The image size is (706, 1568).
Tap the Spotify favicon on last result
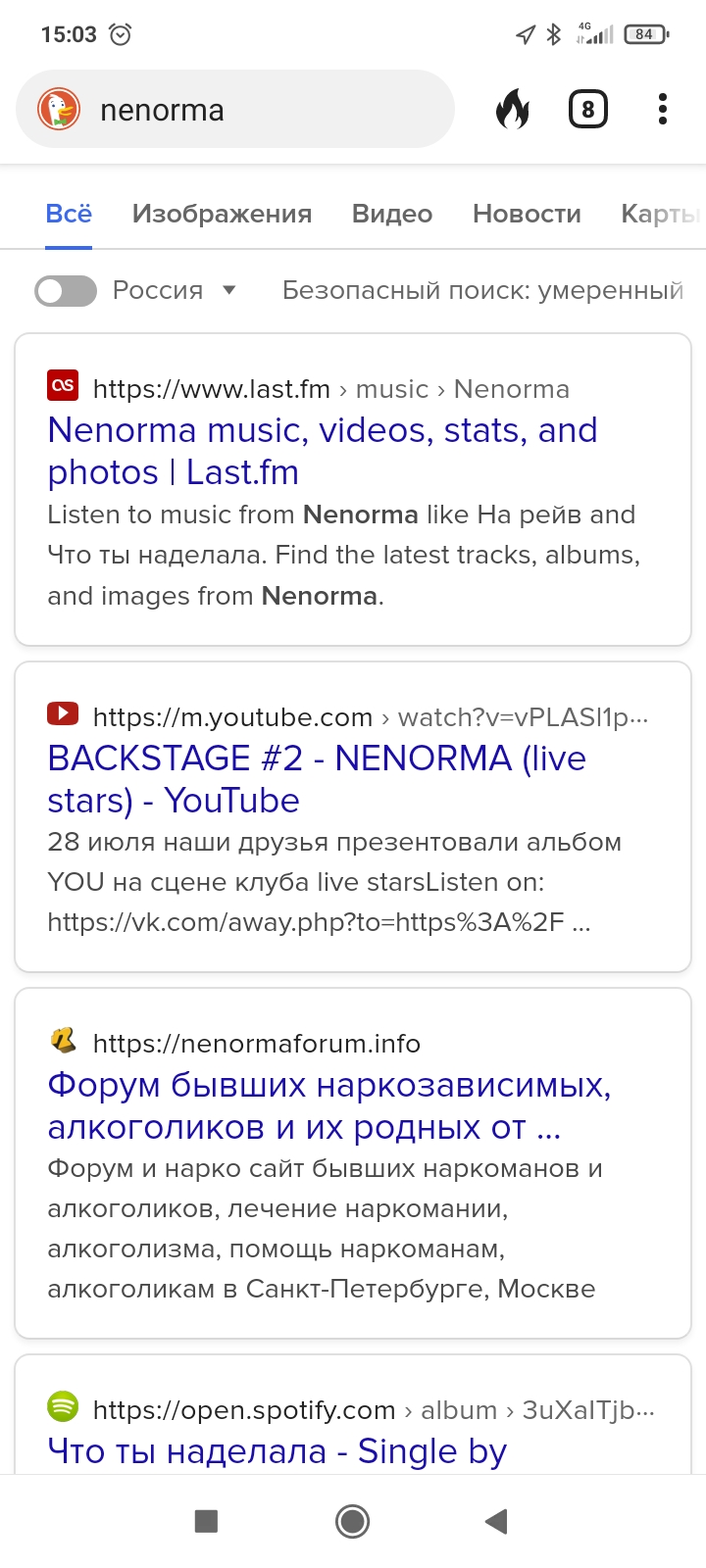pyautogui.click(x=62, y=1410)
